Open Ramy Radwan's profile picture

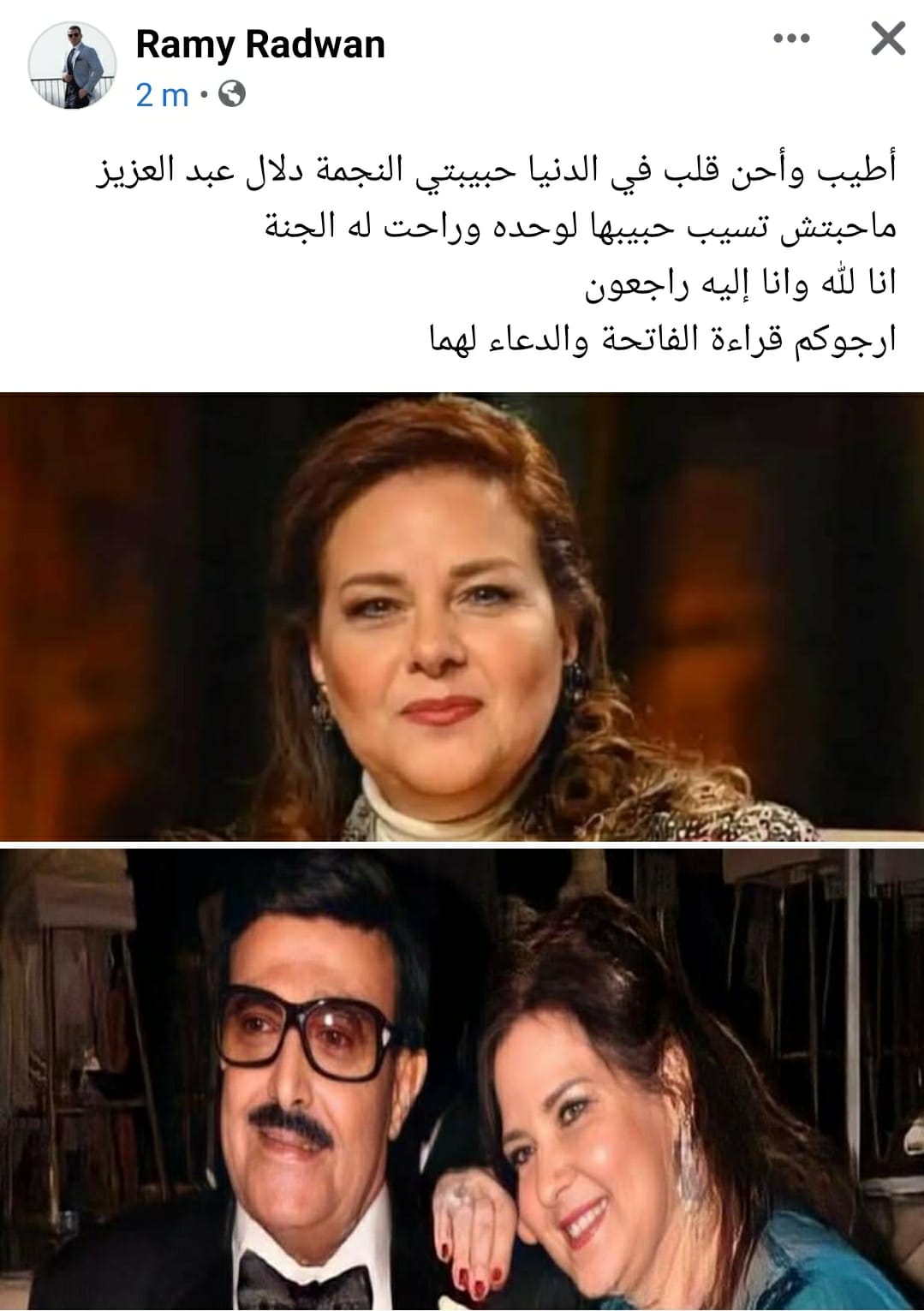click(x=71, y=66)
